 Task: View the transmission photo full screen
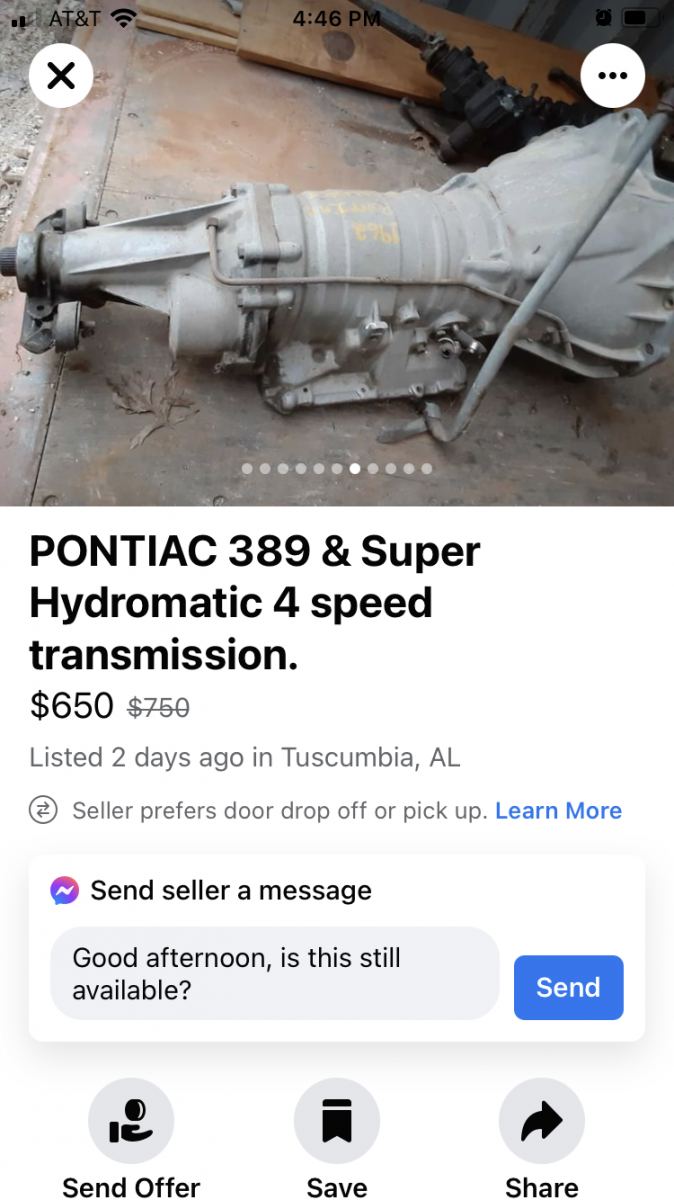click(x=337, y=280)
